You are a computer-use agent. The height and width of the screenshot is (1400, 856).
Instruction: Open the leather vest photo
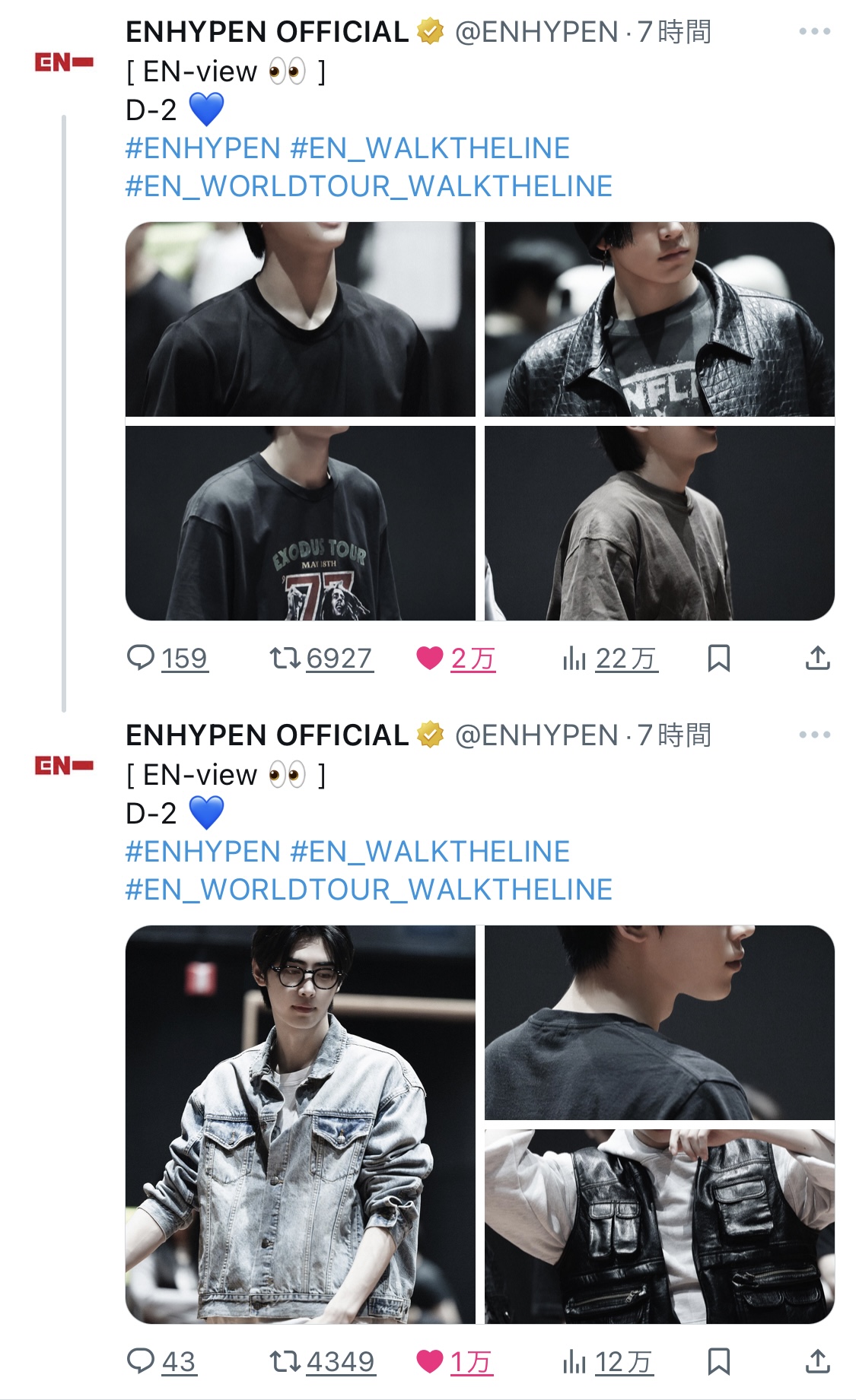click(659, 1226)
